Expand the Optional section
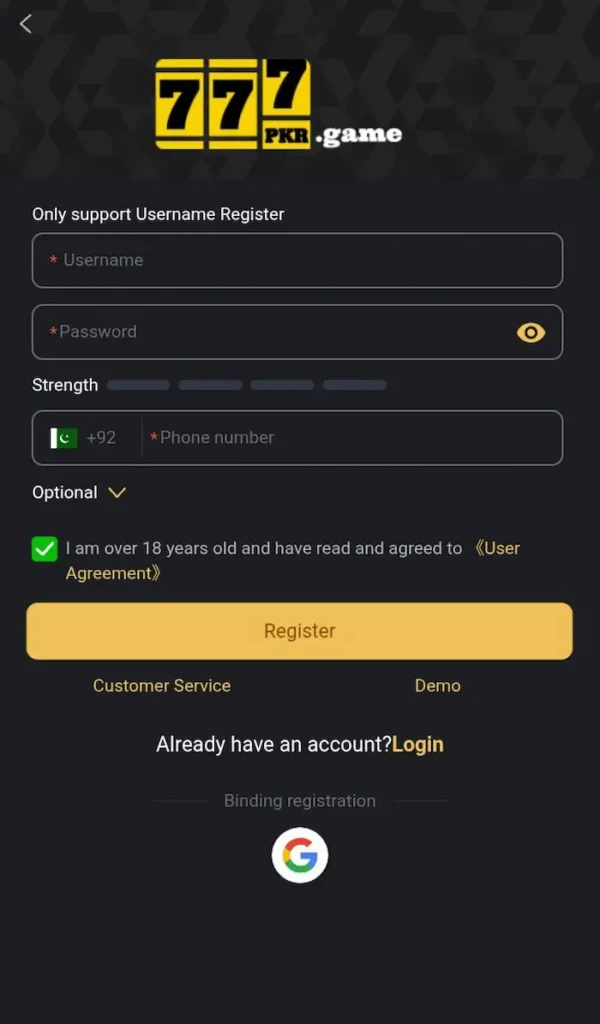 click(80, 493)
